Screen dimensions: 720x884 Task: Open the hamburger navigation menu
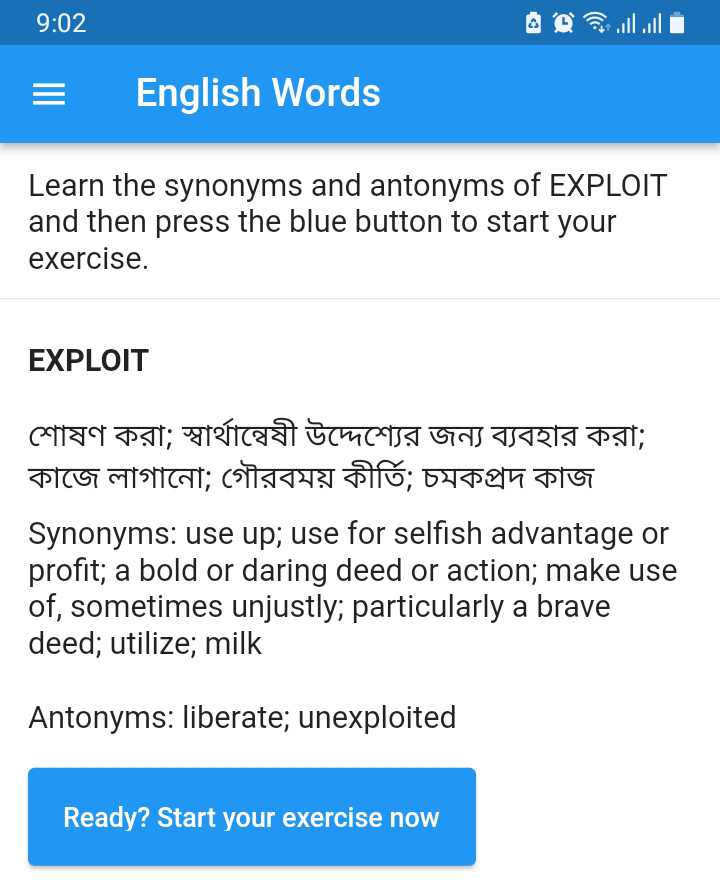click(49, 94)
